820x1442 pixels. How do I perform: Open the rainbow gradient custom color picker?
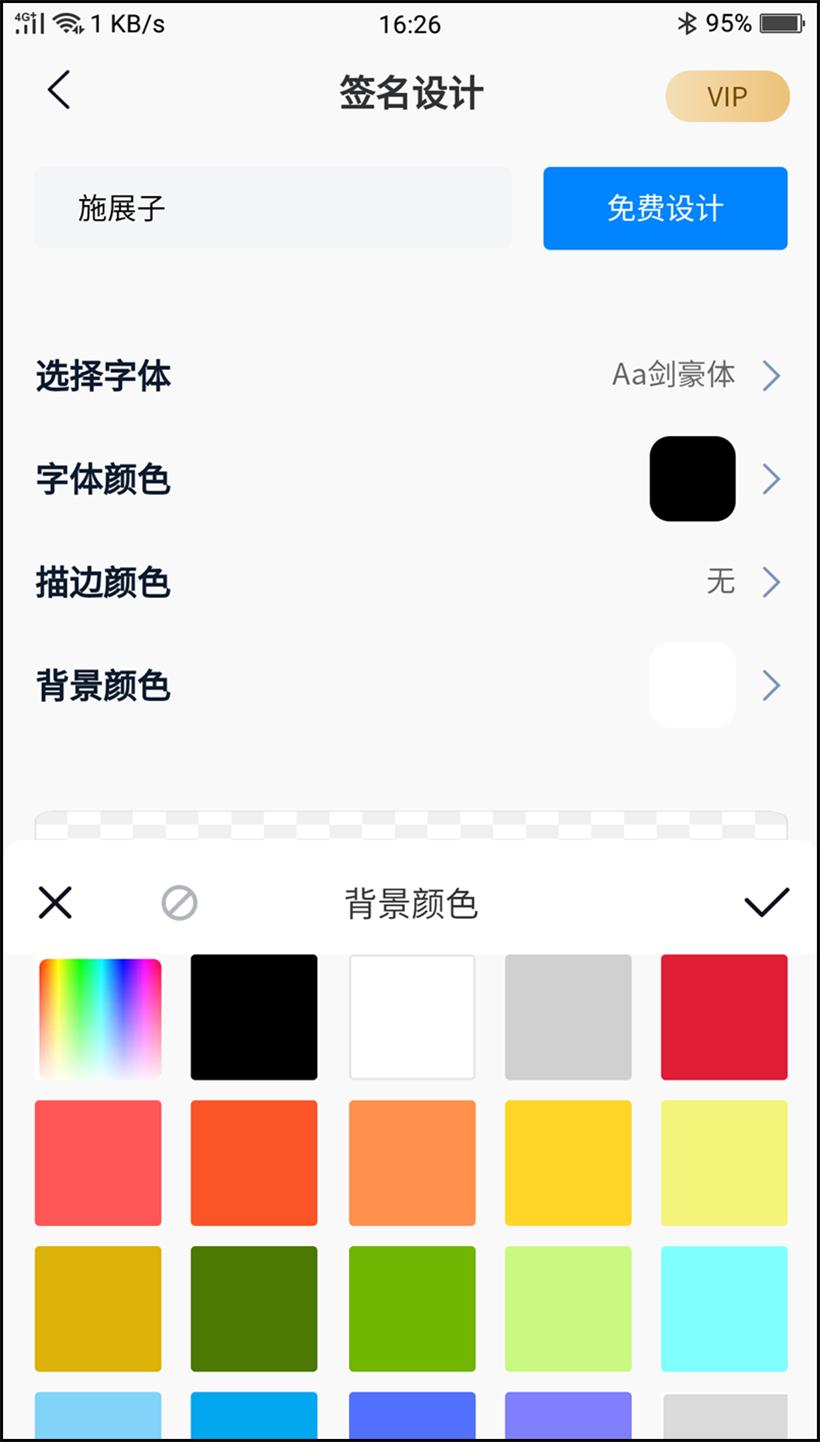tap(98, 1017)
